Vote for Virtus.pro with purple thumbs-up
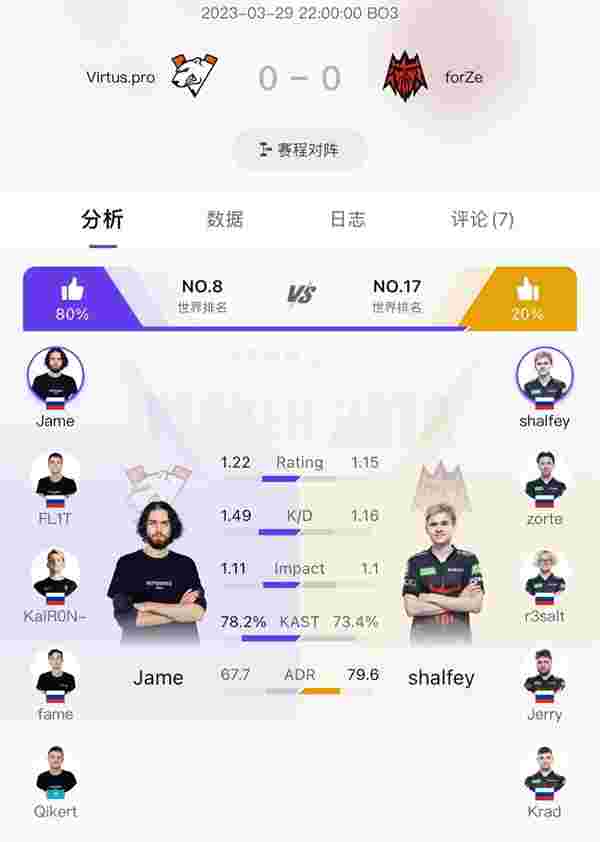The width and height of the screenshot is (600, 842). tap(72, 298)
